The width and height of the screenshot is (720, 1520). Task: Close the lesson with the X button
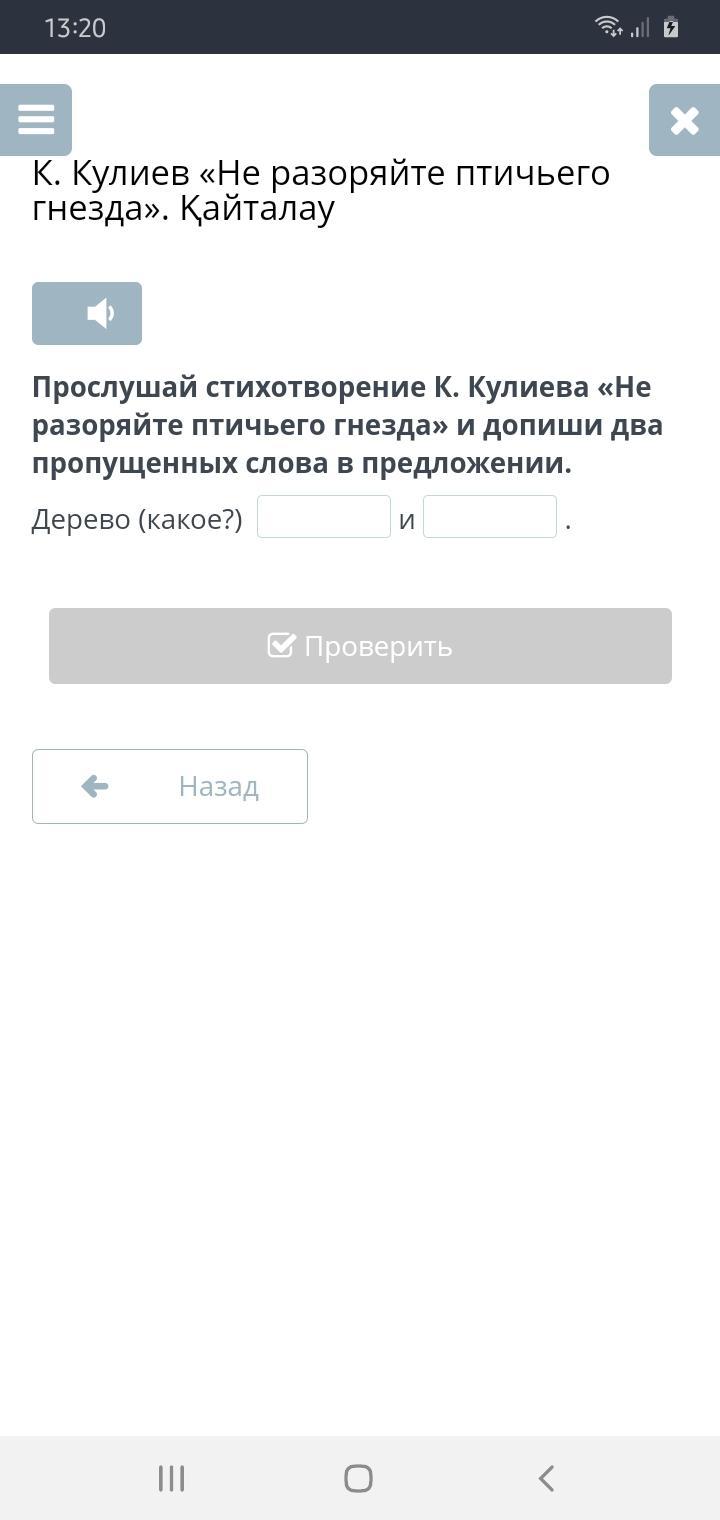coord(684,120)
